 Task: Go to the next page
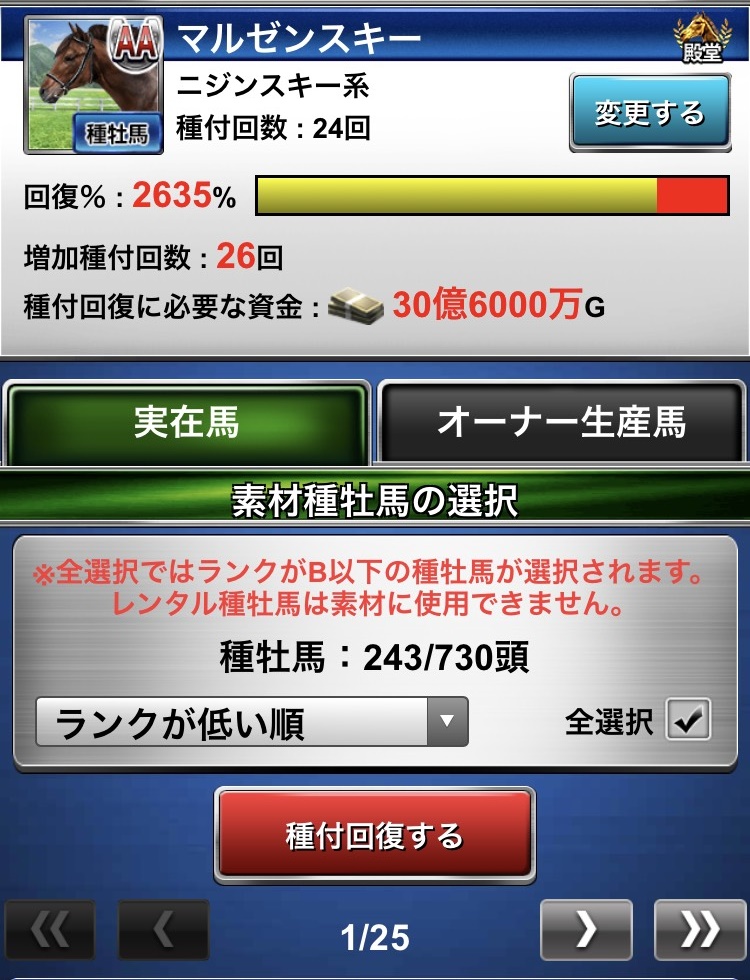586,930
